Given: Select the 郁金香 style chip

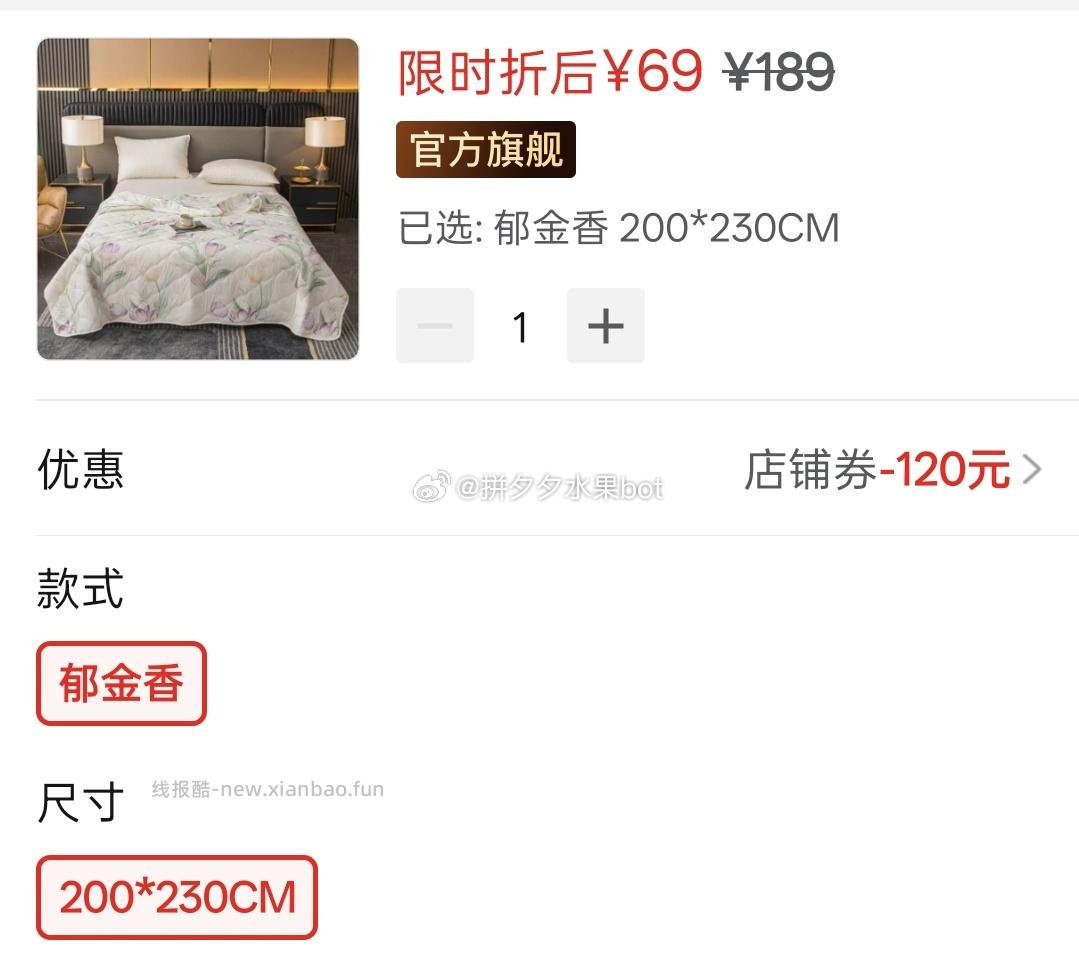Looking at the screenshot, I should click(121, 684).
